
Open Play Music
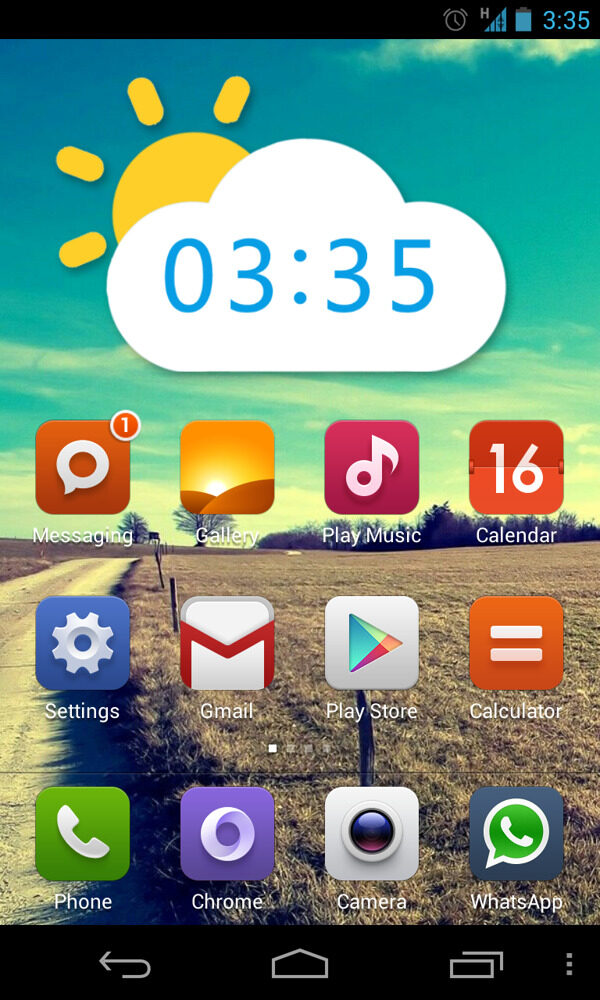tap(371, 468)
